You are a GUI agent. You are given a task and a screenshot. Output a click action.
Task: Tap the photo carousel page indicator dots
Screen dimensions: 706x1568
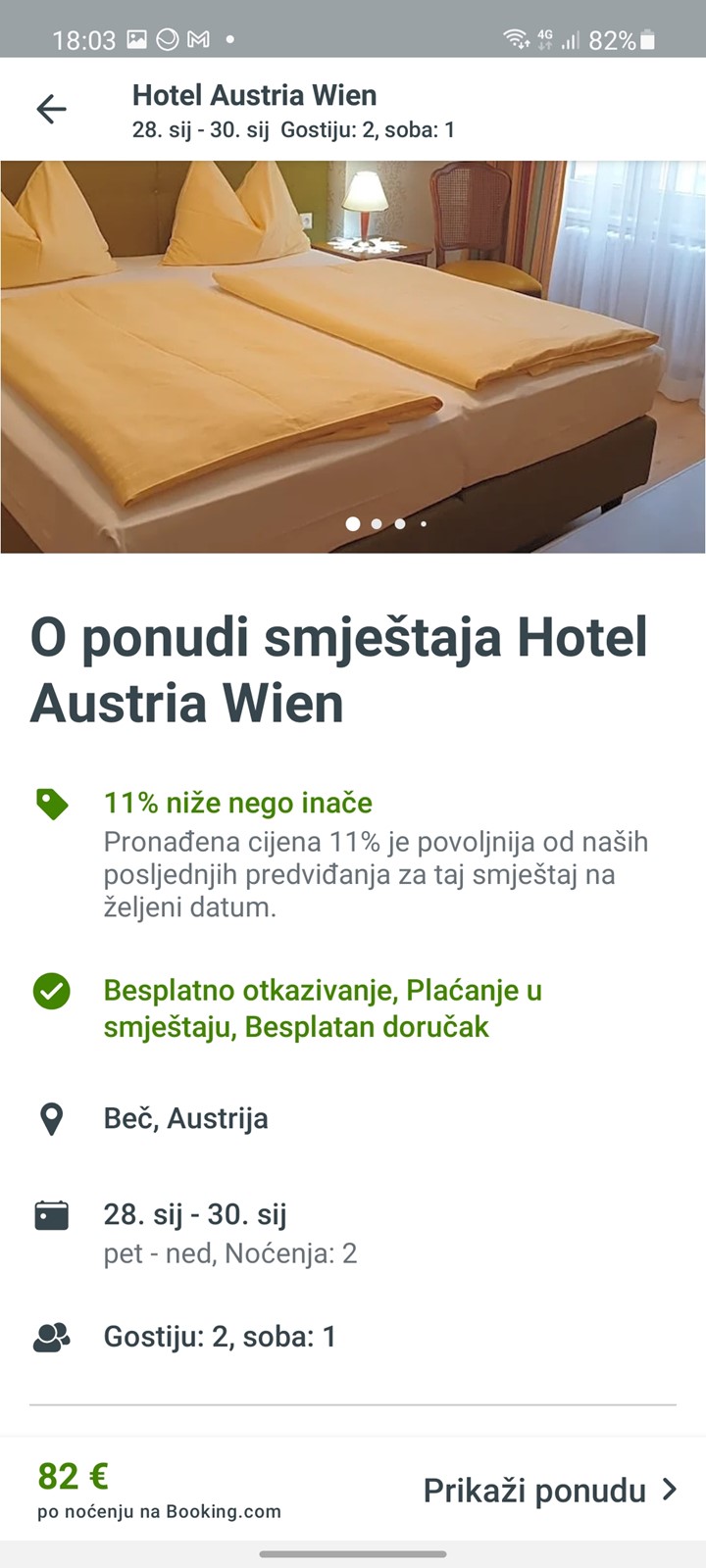point(386,524)
